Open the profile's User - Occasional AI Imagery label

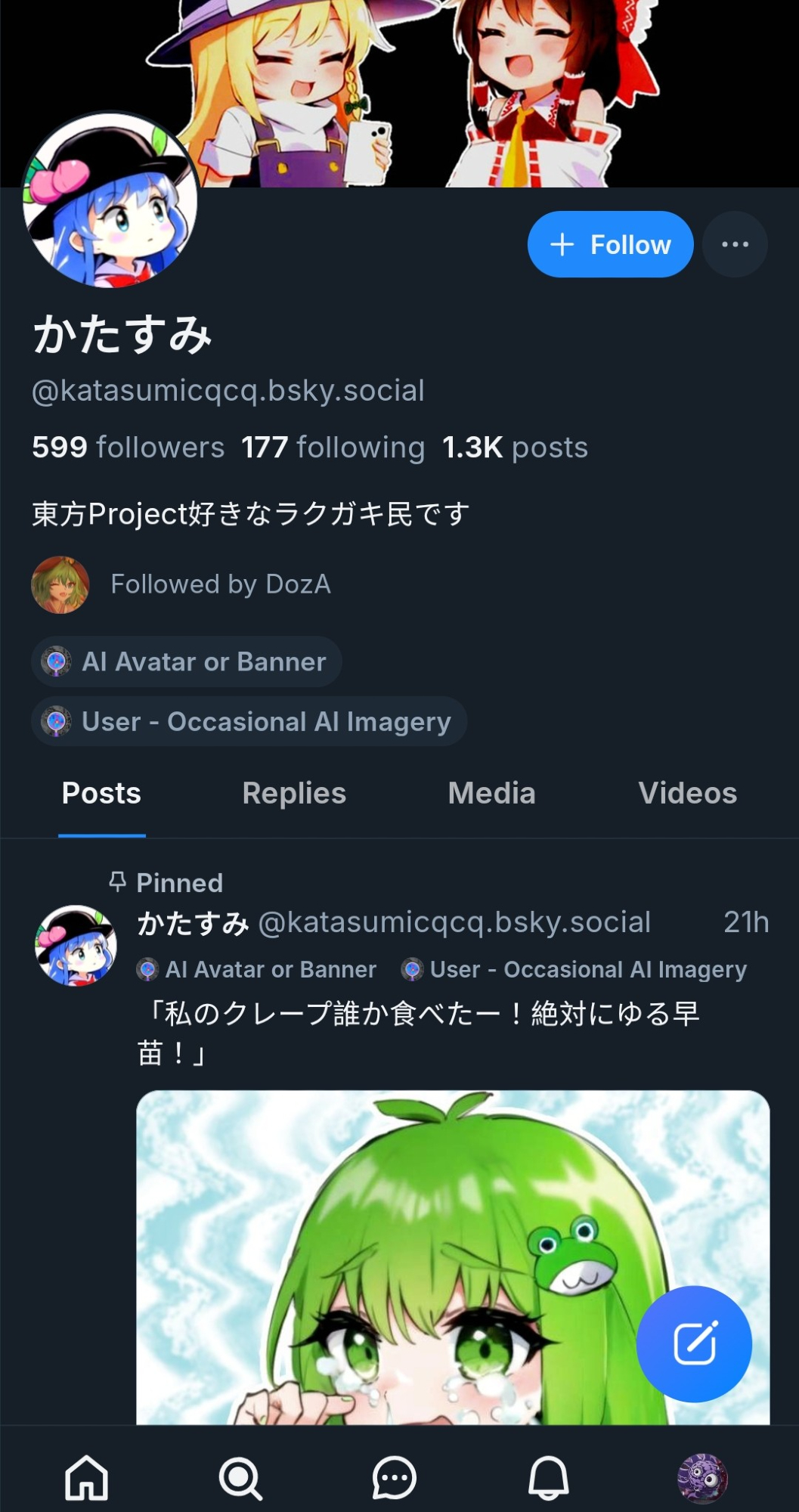(248, 721)
